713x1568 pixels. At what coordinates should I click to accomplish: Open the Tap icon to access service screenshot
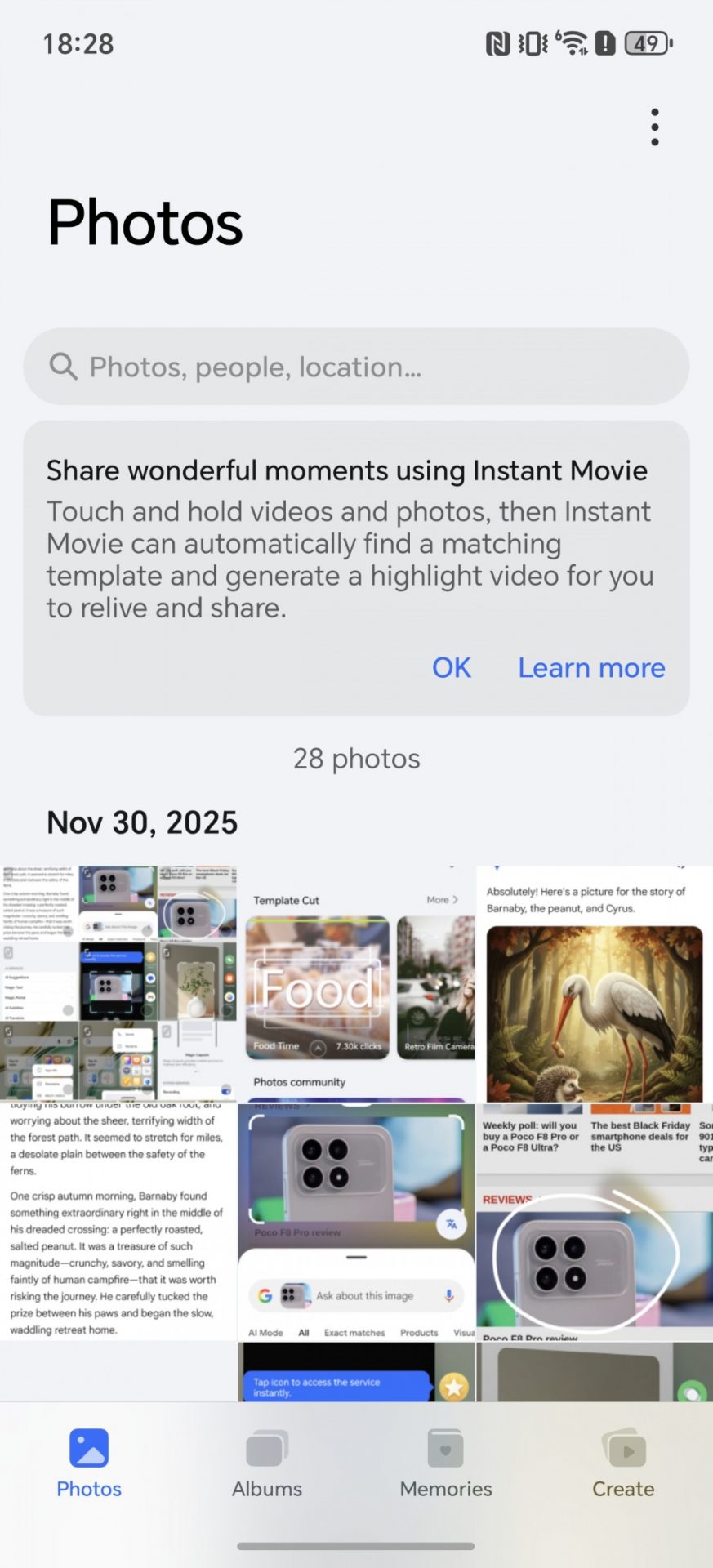(356, 1372)
